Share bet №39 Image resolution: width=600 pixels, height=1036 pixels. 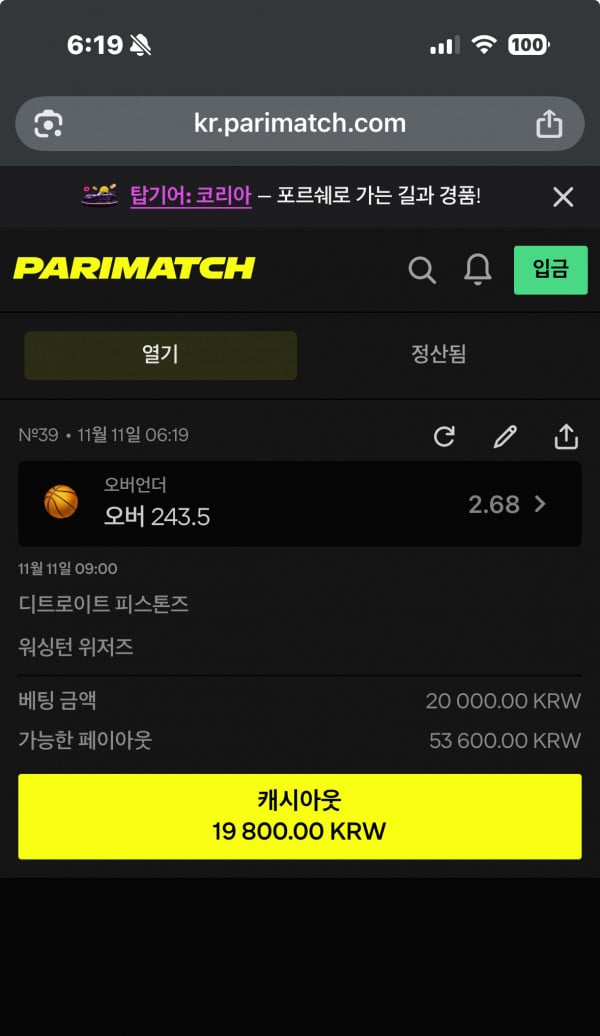coord(566,436)
